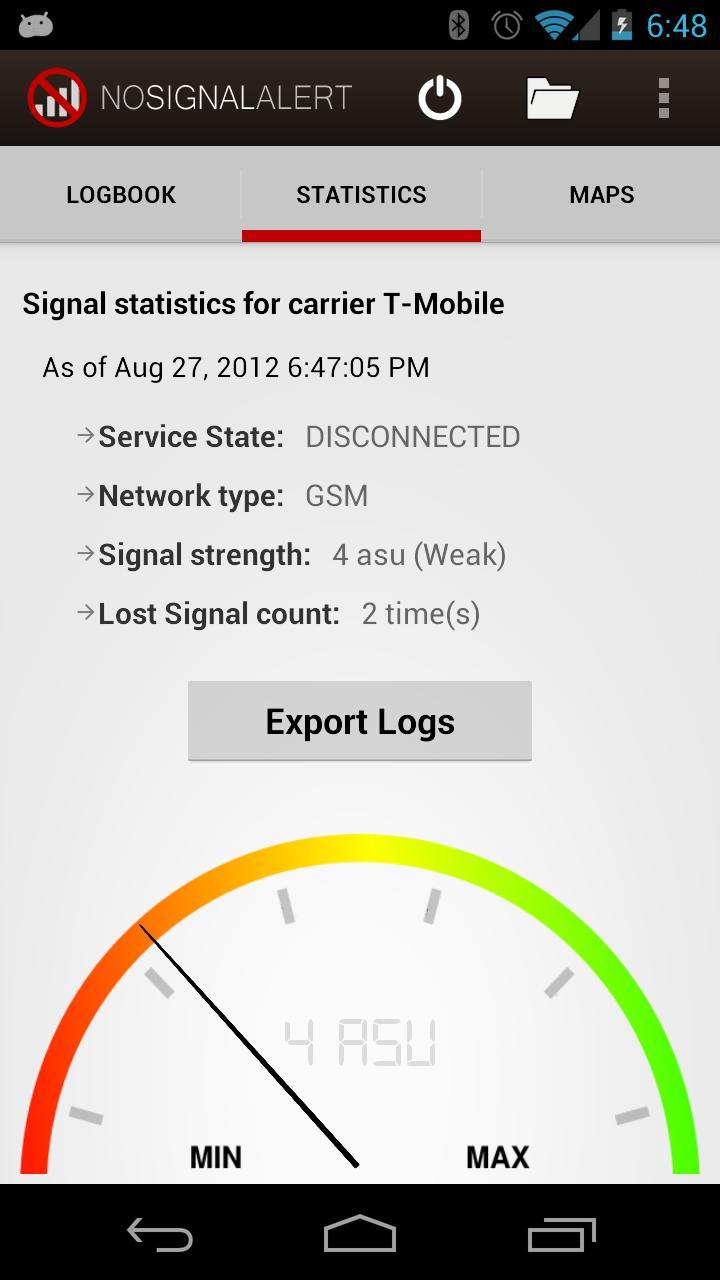The image size is (720, 1280).
Task: Open the overflow menu with three dots
Action: click(663, 97)
